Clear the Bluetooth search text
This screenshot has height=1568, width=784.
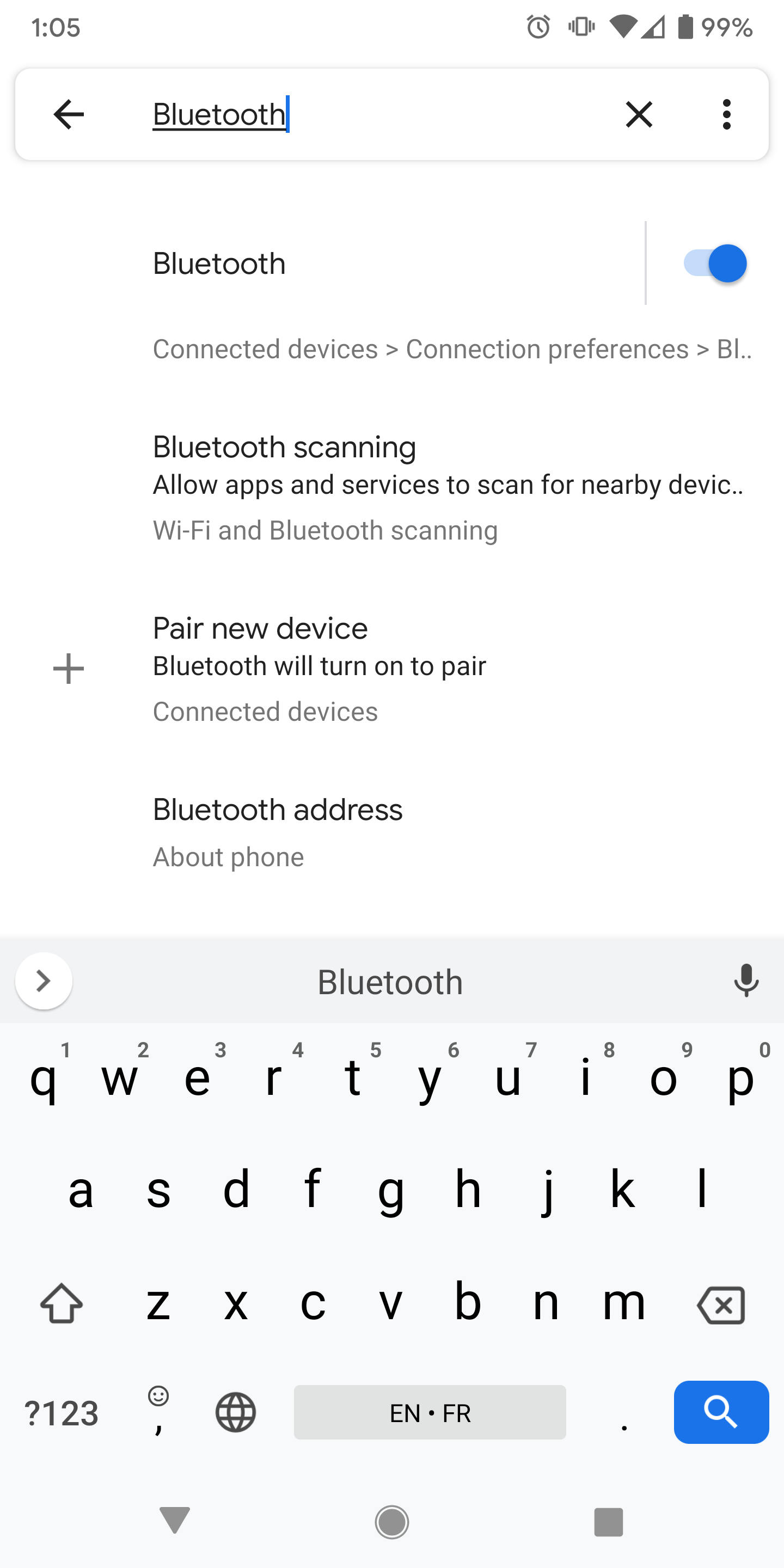(639, 114)
